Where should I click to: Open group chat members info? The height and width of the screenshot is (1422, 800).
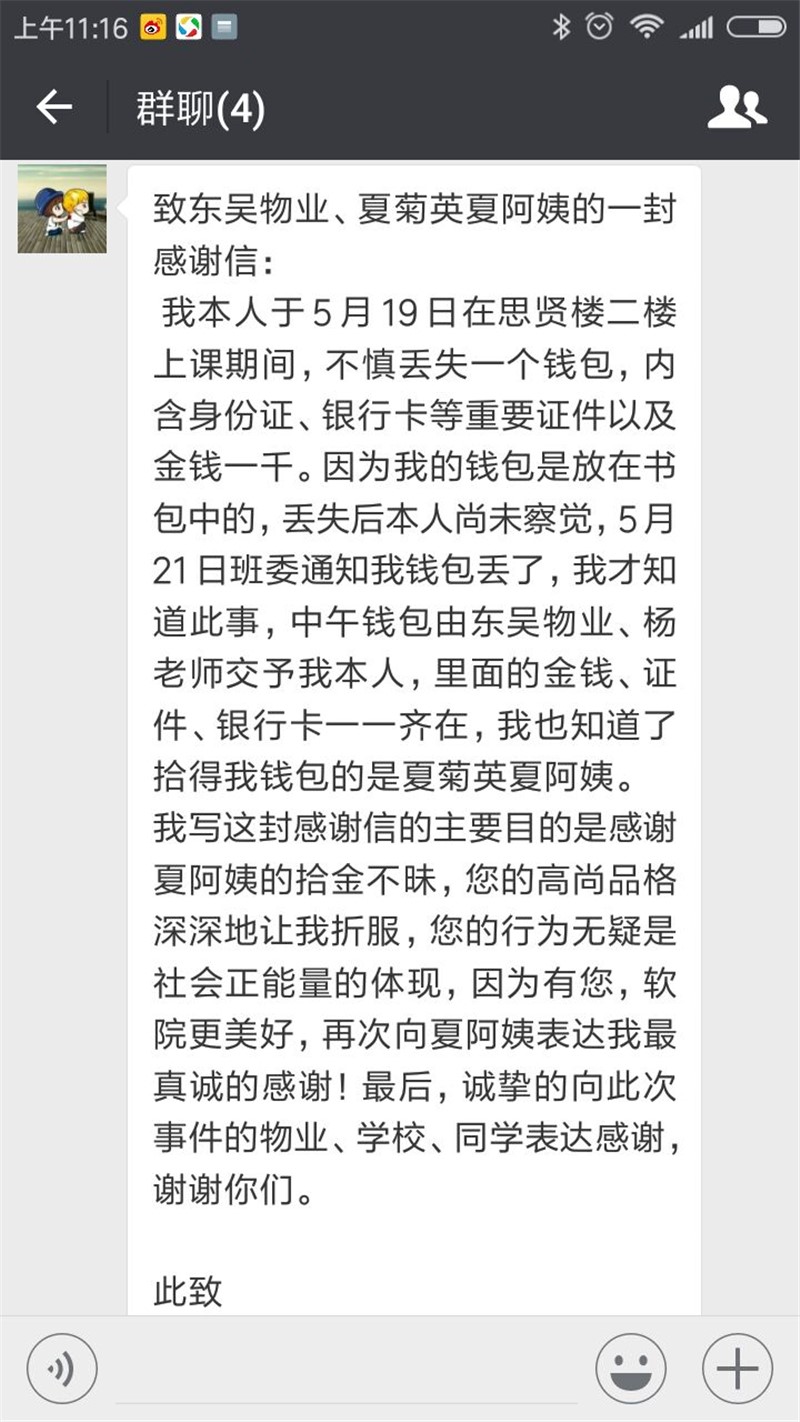[x=737, y=107]
